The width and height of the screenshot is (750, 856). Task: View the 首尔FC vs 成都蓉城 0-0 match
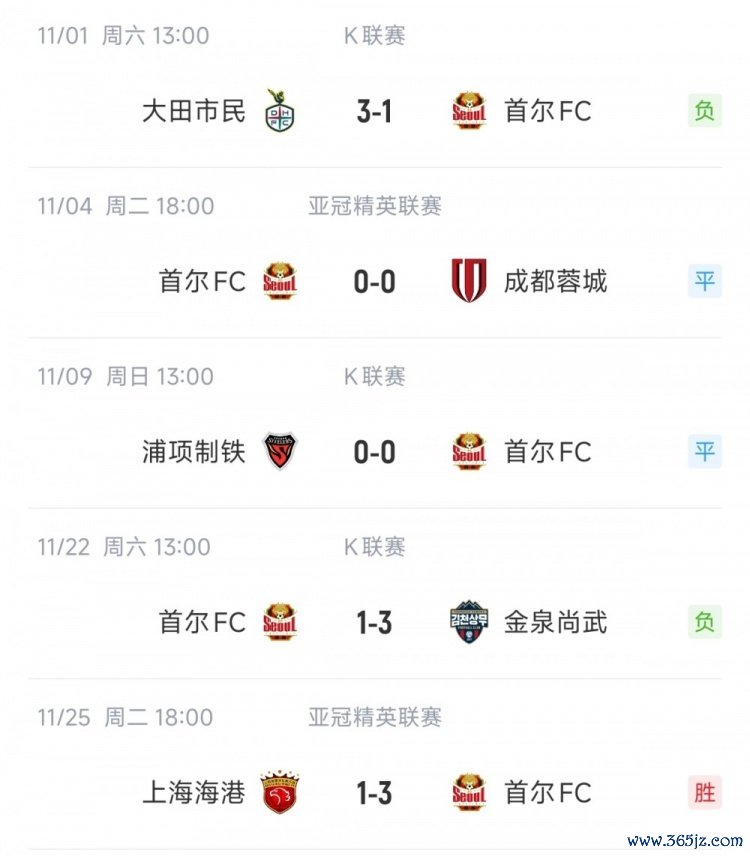point(375,282)
